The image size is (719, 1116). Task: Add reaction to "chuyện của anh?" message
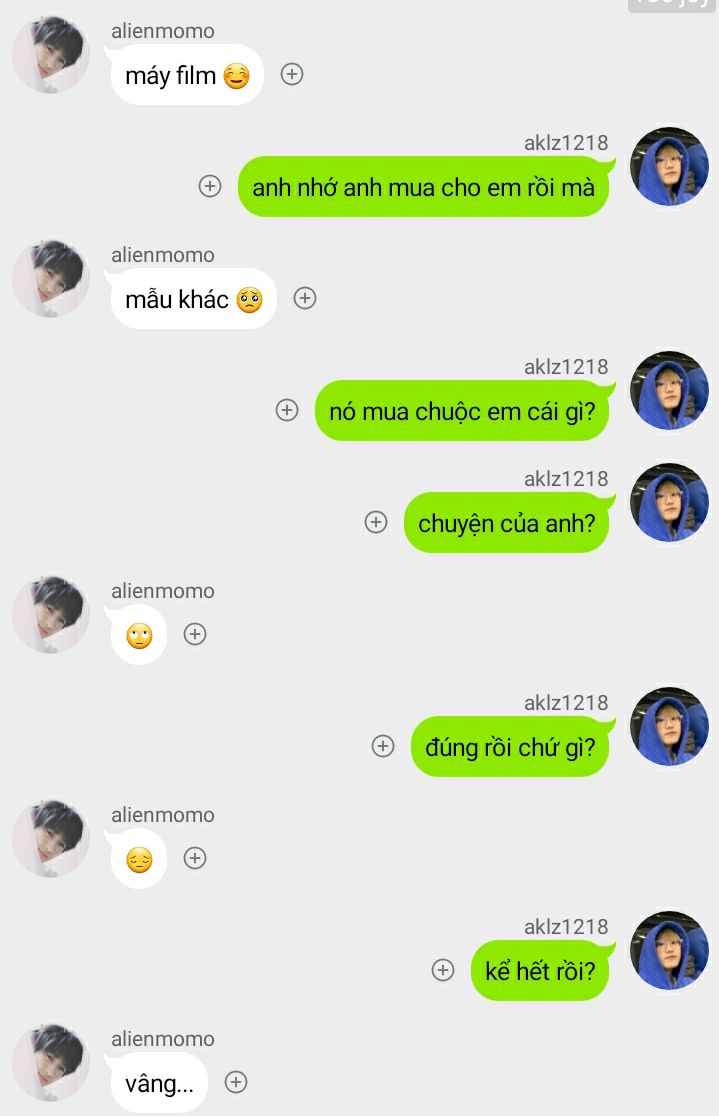tap(376, 522)
